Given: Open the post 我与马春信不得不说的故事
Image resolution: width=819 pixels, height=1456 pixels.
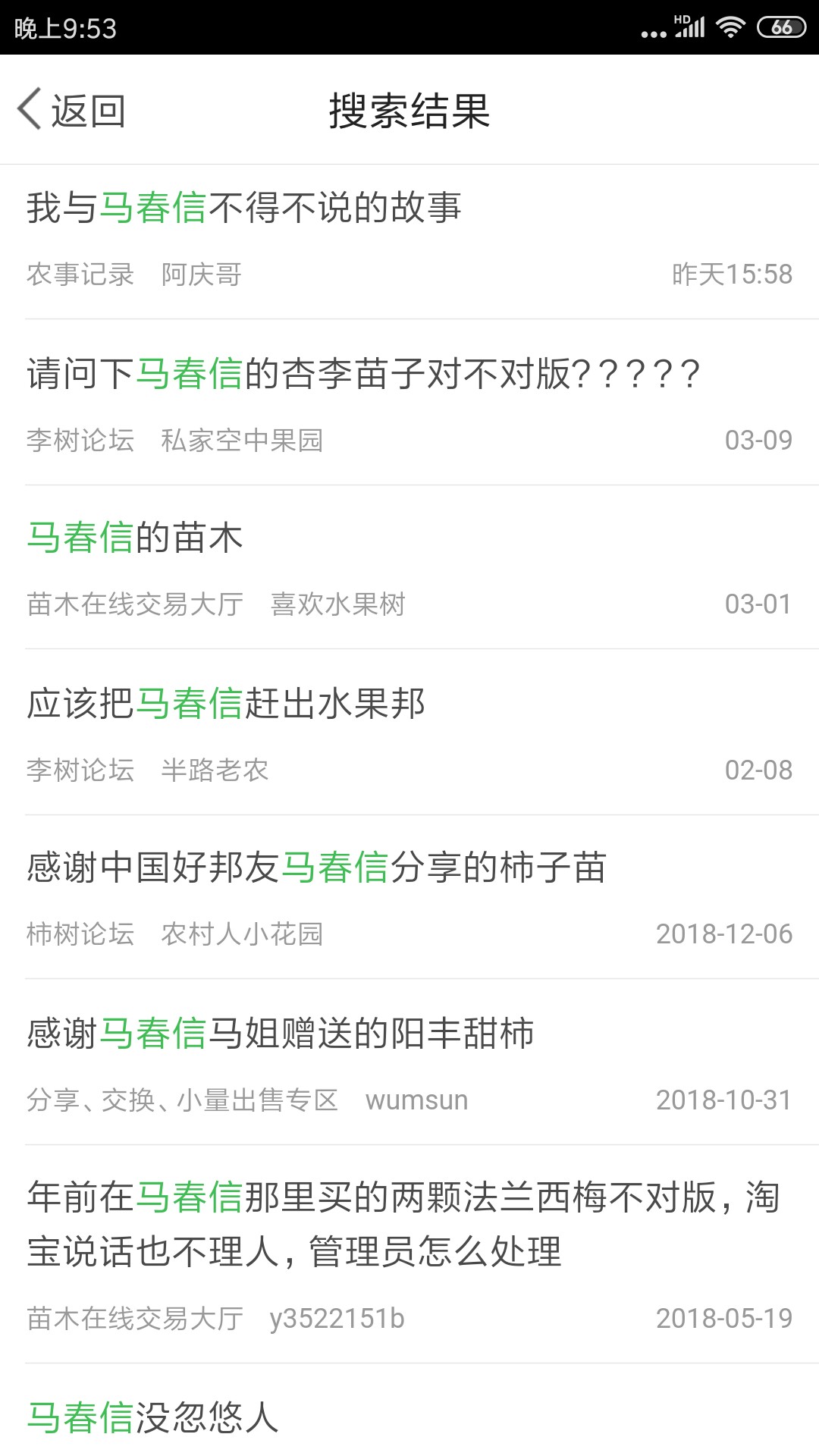Looking at the screenshot, I should [409, 241].
